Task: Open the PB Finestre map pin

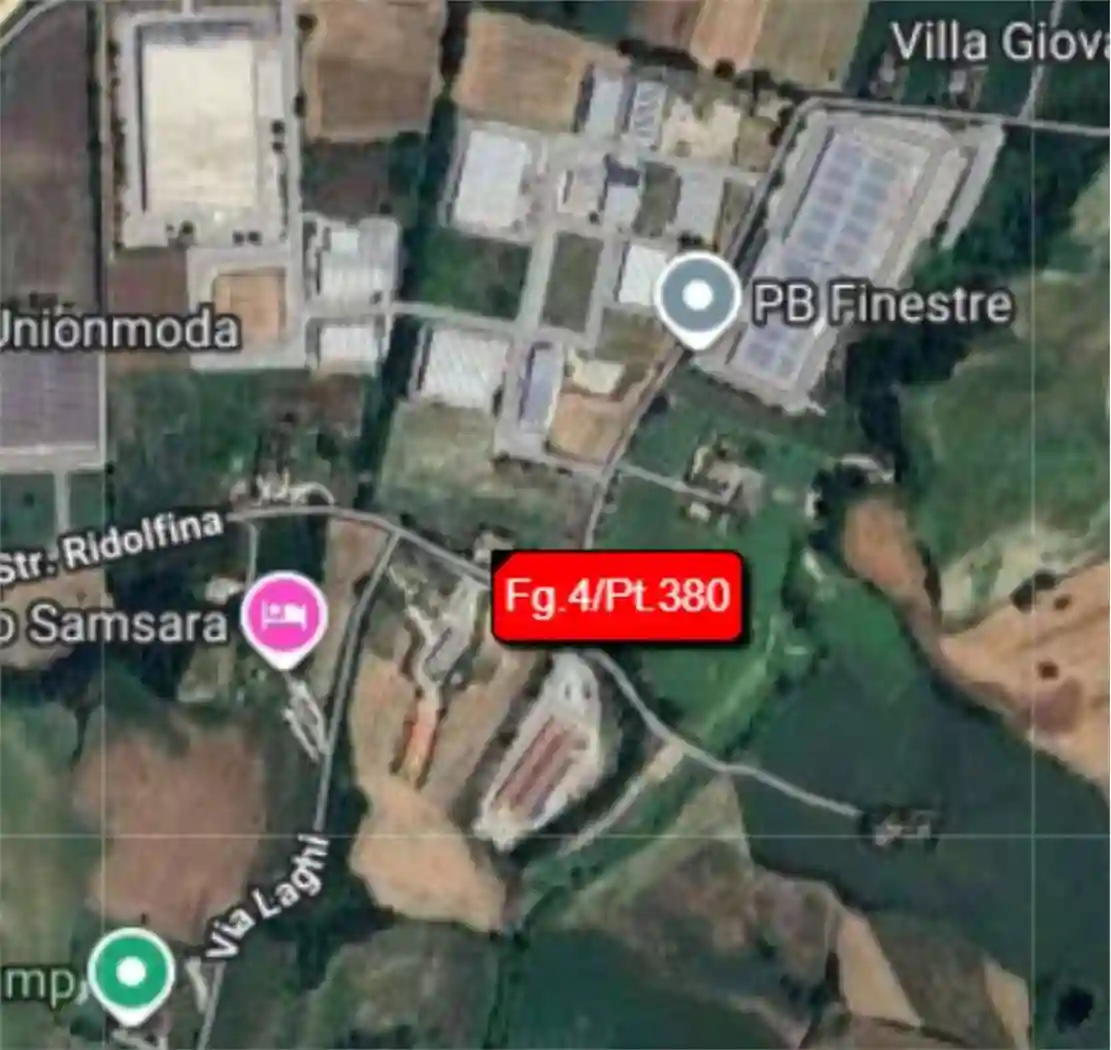Action: tap(698, 297)
